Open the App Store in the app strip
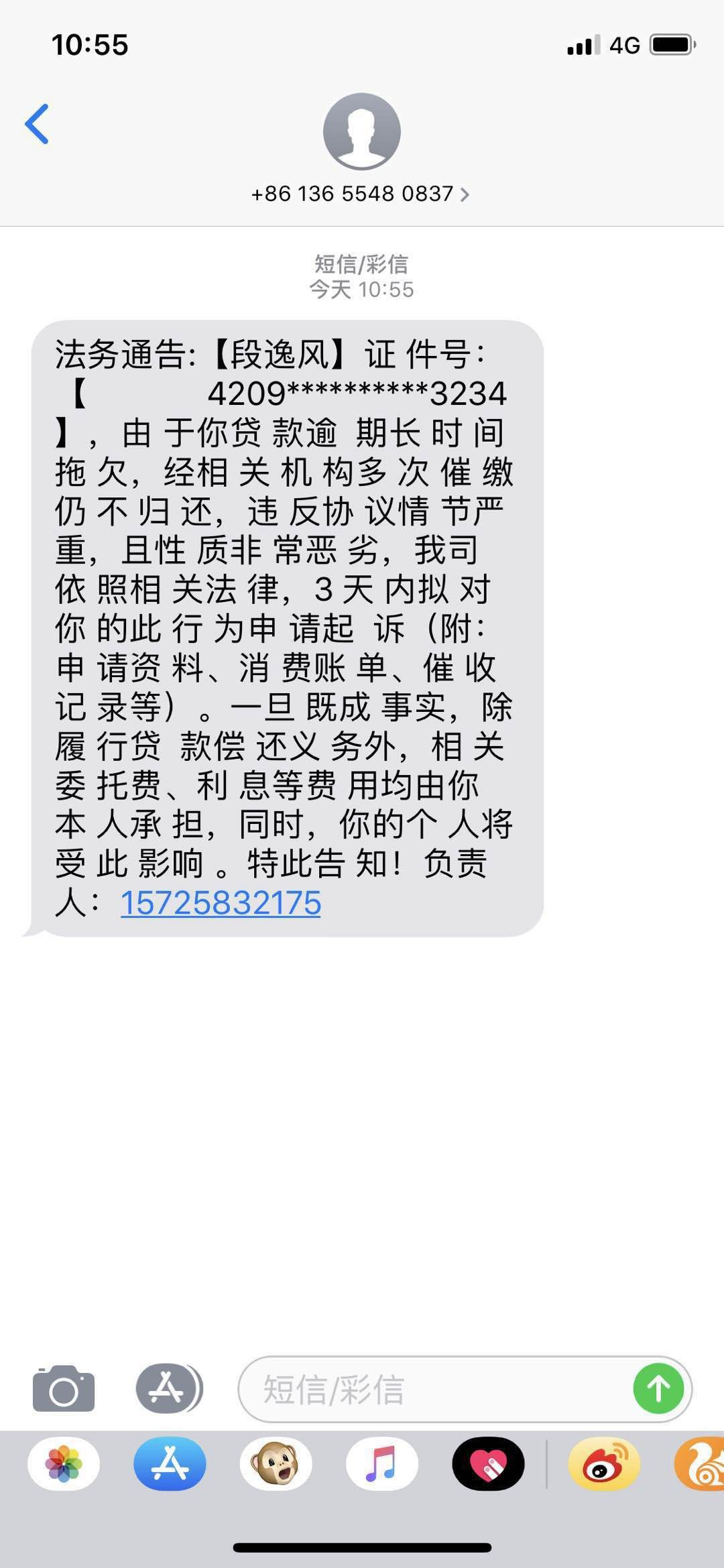 click(x=170, y=1463)
